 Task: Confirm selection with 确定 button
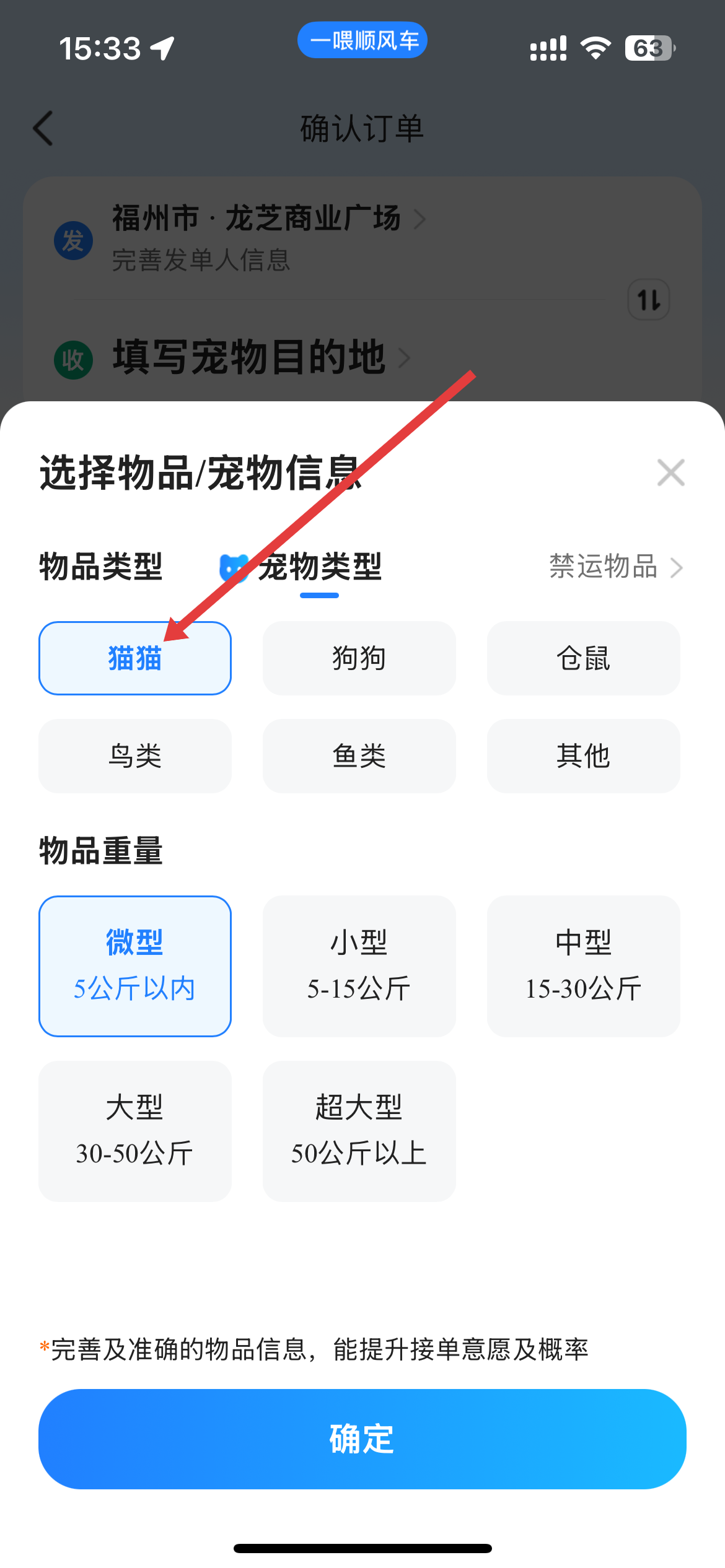(362, 1439)
